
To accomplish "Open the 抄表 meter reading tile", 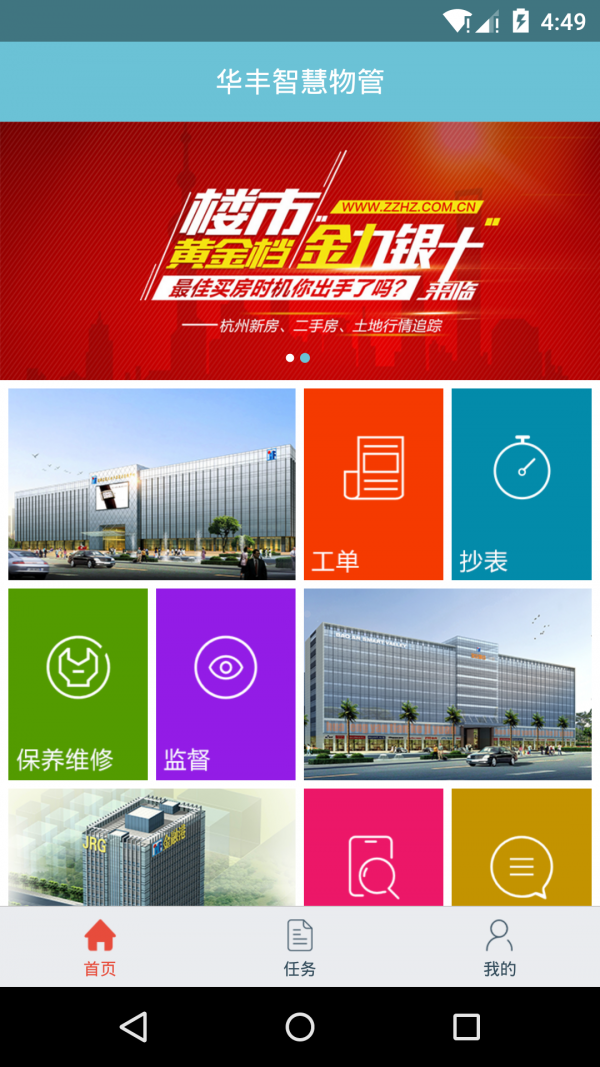I will click(x=521, y=484).
